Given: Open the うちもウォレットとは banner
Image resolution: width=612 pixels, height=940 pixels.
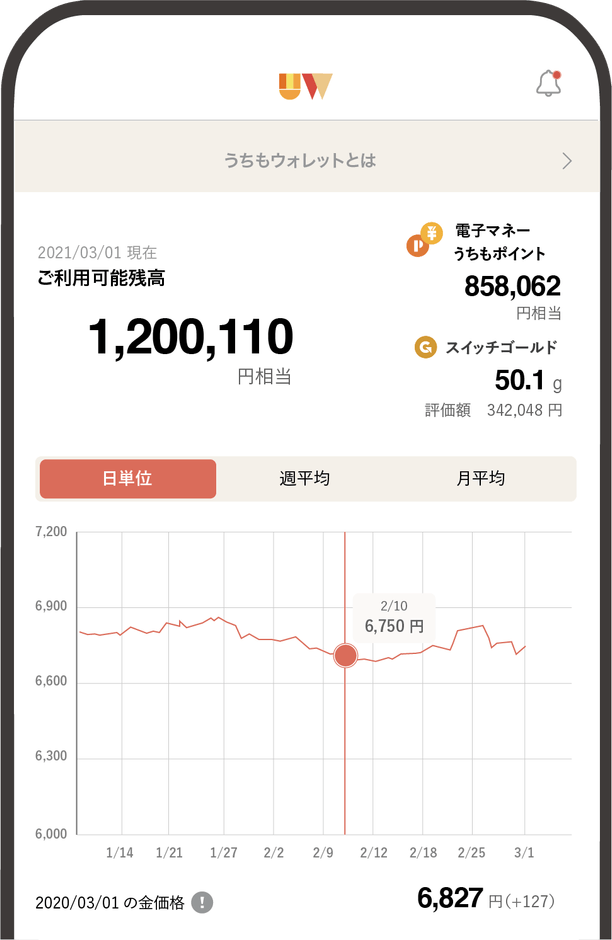Looking at the screenshot, I should (306, 160).
